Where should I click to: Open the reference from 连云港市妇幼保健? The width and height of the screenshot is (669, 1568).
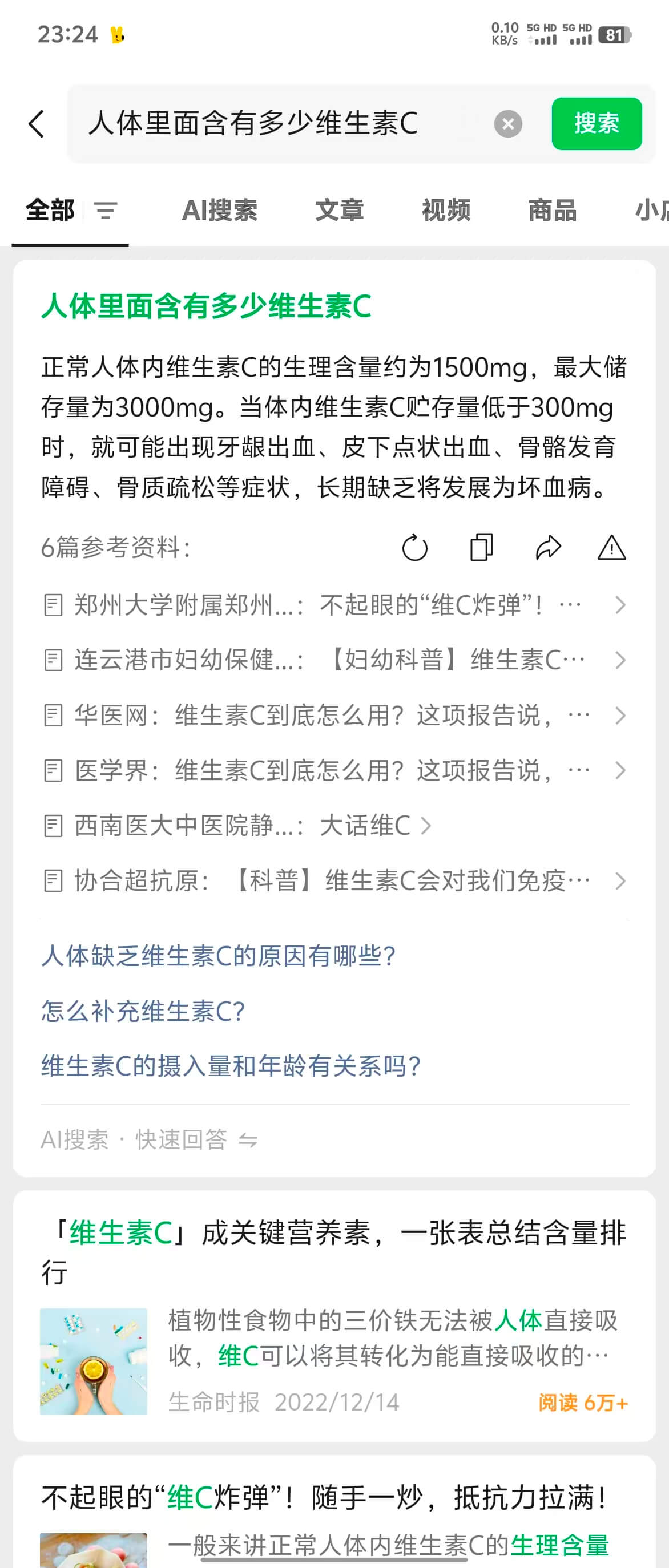click(329, 660)
